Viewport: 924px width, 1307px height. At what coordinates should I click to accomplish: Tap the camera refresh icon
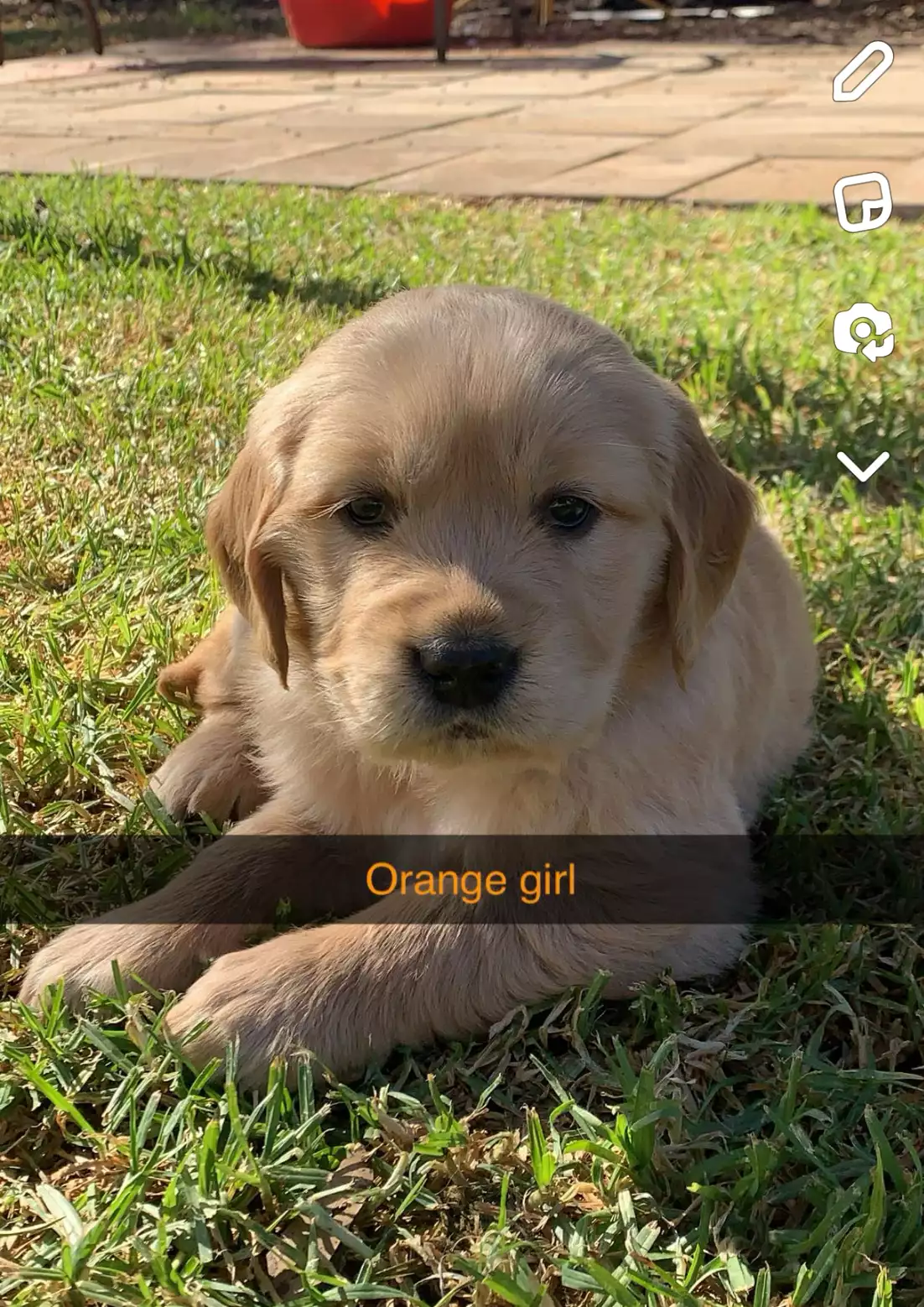pyautogui.click(x=864, y=332)
